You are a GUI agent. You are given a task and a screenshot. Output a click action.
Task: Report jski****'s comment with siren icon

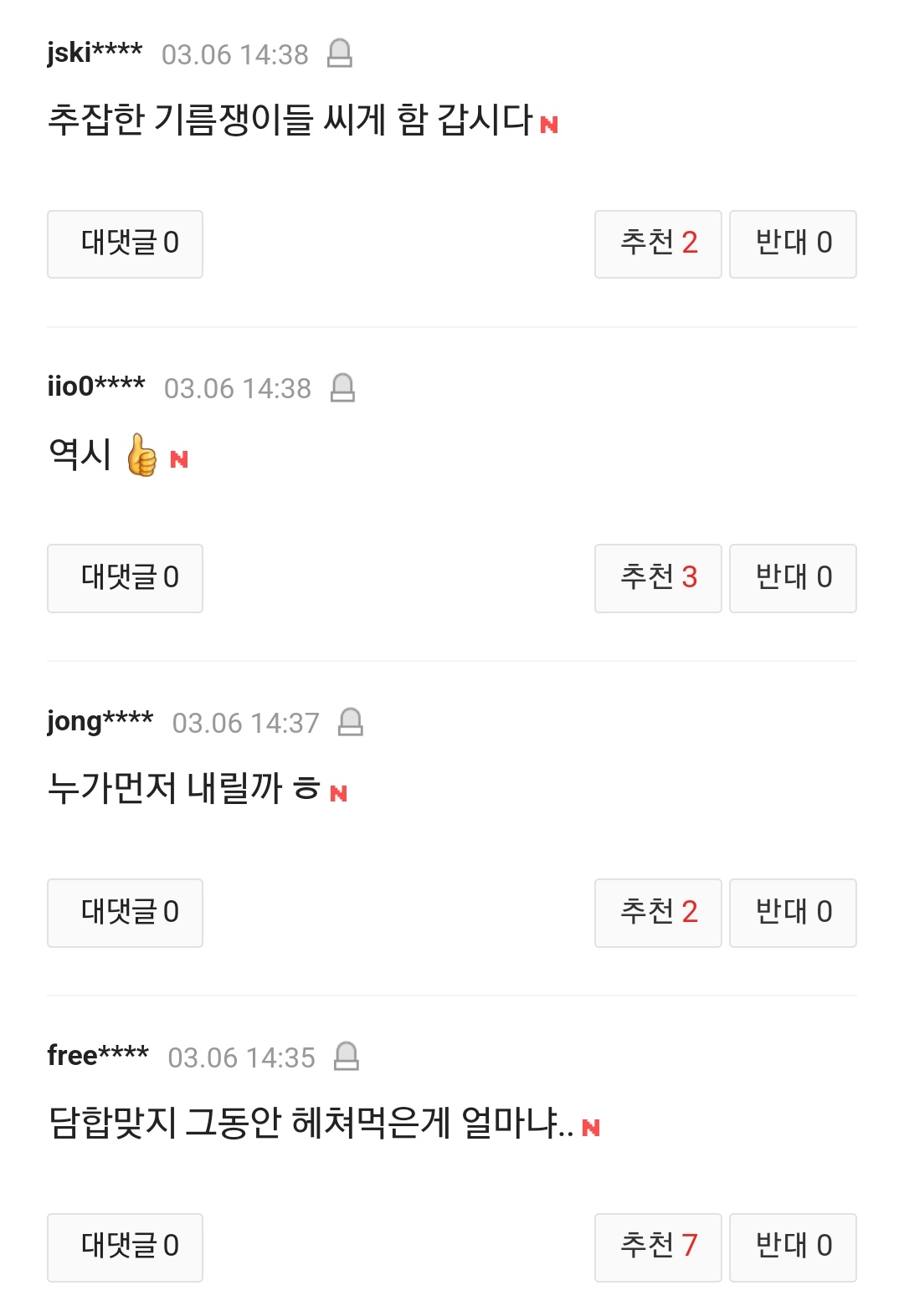(339, 54)
